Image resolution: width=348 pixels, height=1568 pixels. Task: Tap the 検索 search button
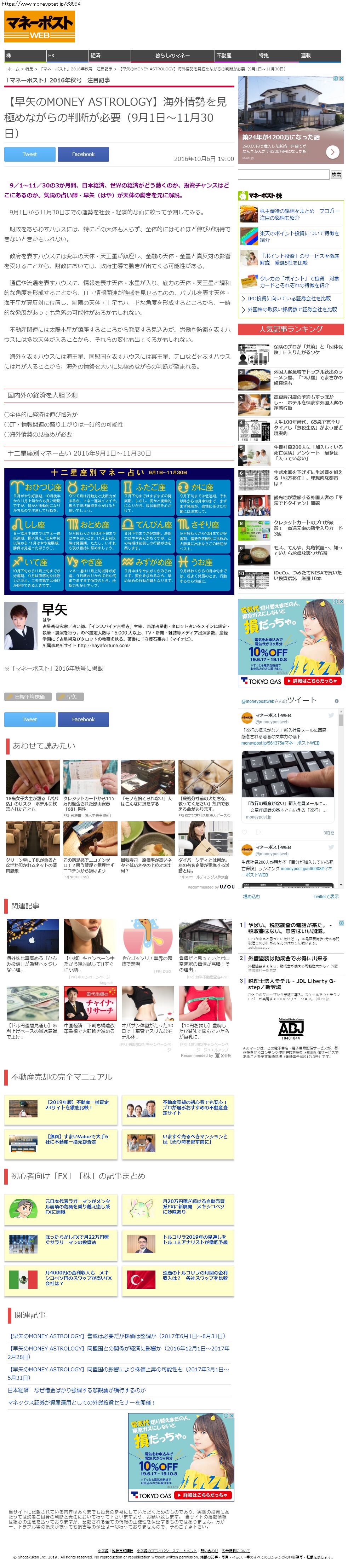coord(336,175)
